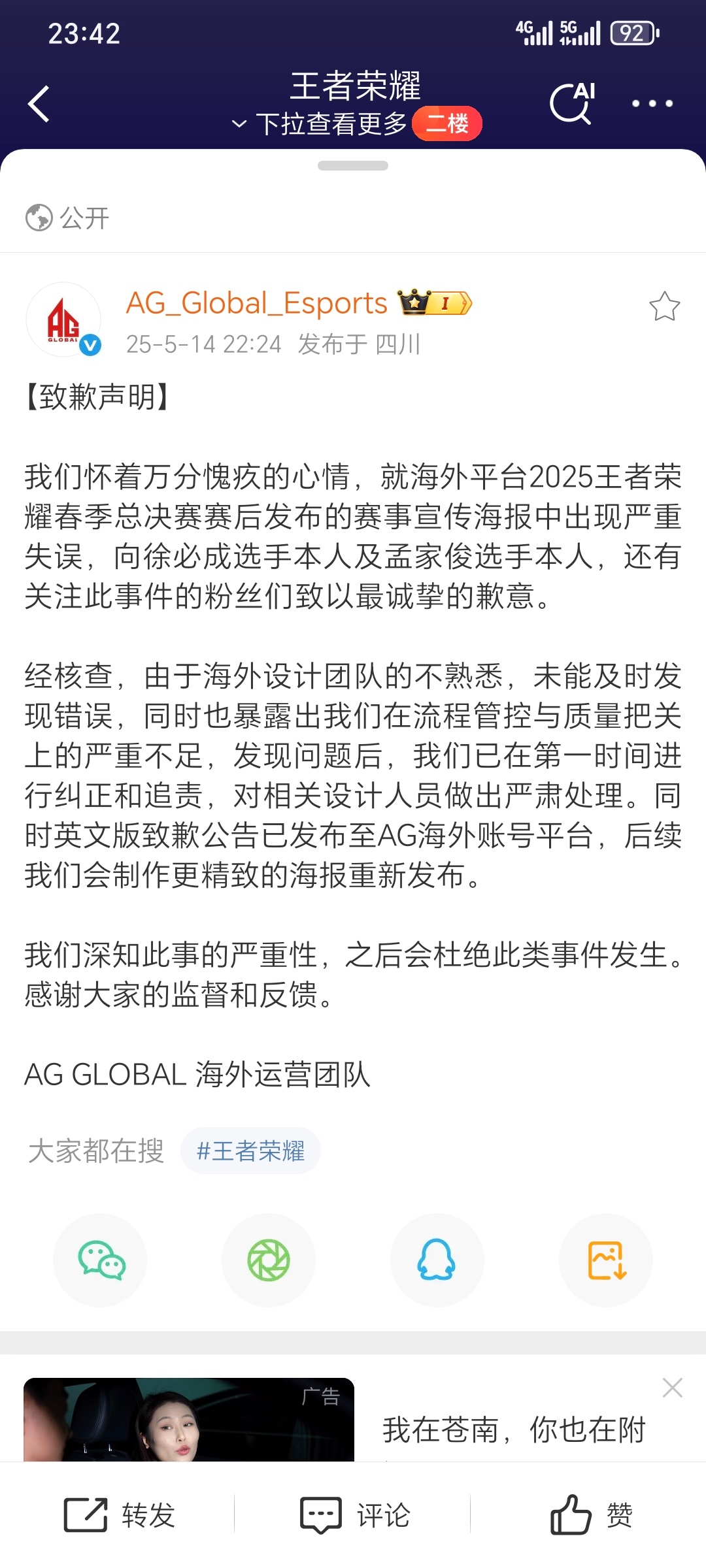The width and height of the screenshot is (706, 1568).
Task: Open comments with the 评论 button
Action: (x=354, y=1514)
